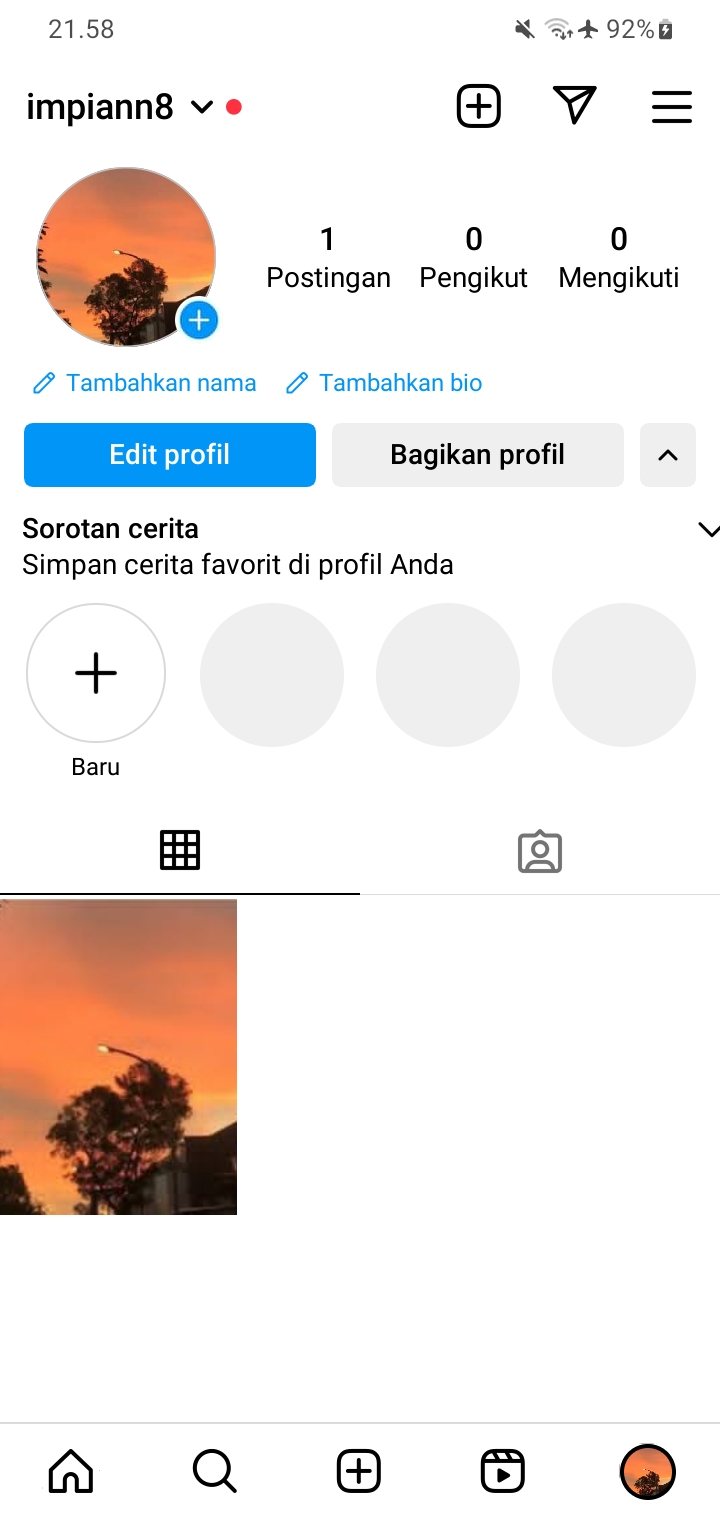Add a story via profile picture plus
720x1520 pixels.
[x=199, y=320]
